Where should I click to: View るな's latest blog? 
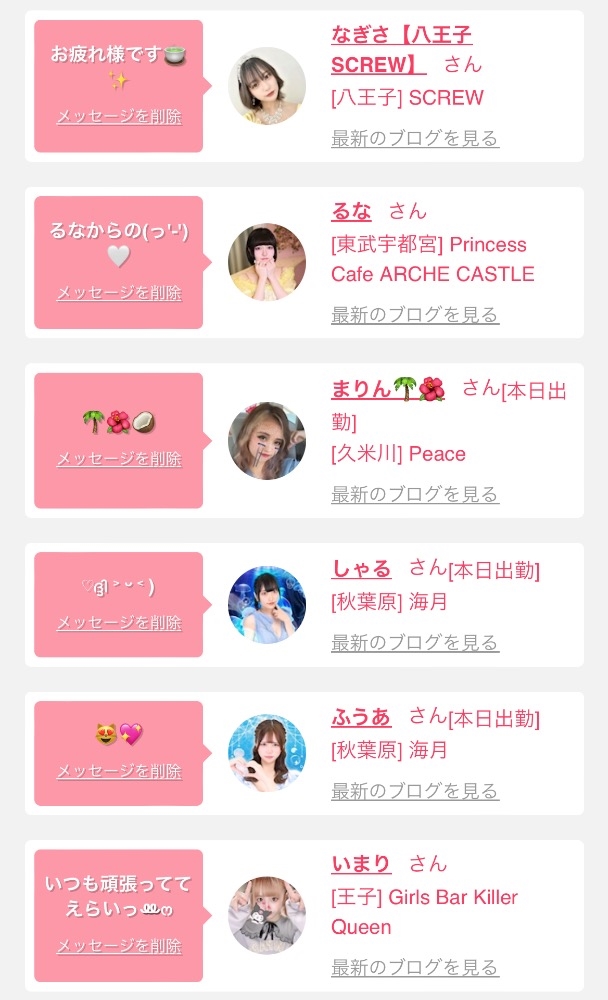(414, 315)
